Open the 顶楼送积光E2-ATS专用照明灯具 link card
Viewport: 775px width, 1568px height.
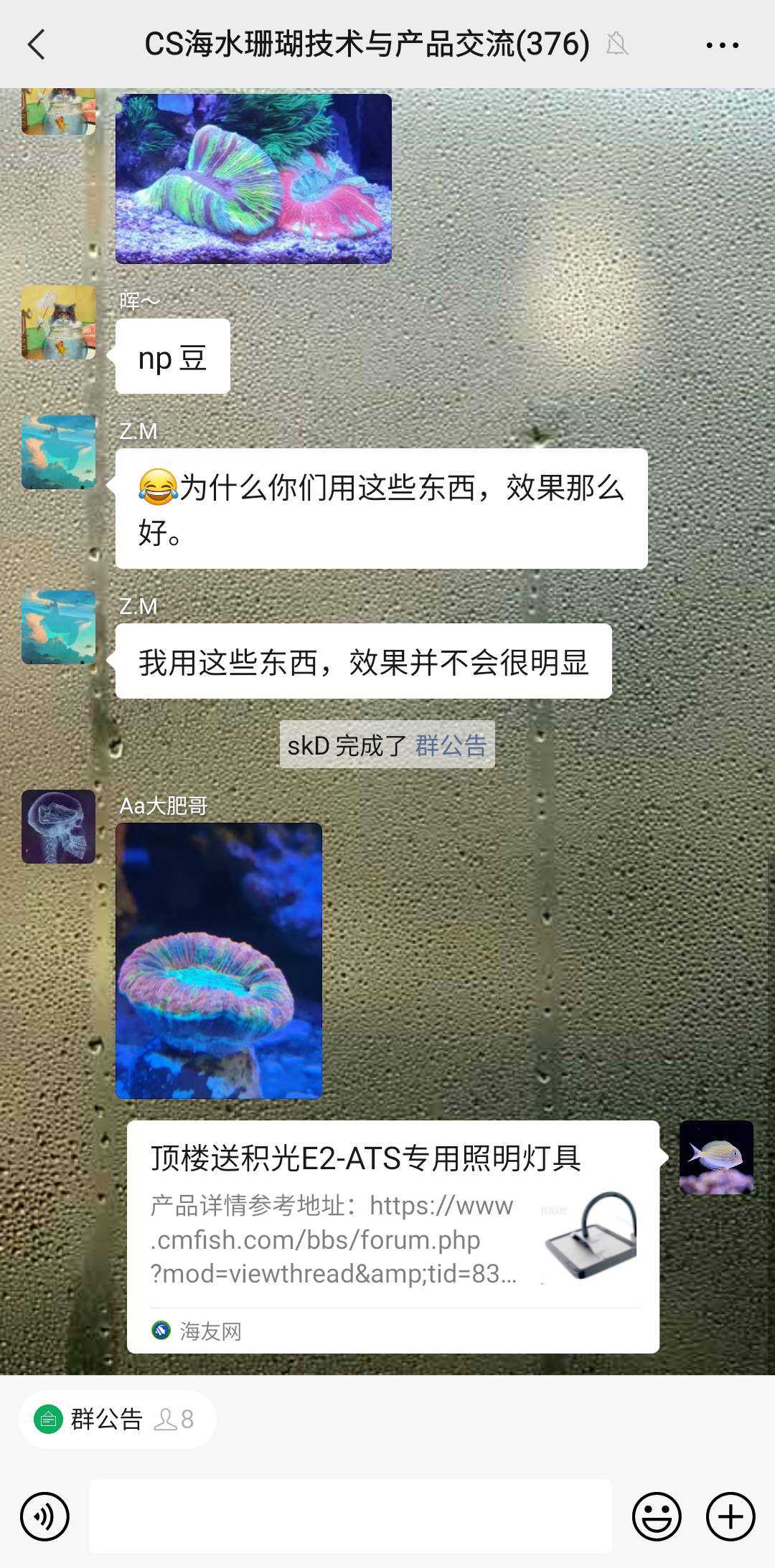click(393, 1236)
